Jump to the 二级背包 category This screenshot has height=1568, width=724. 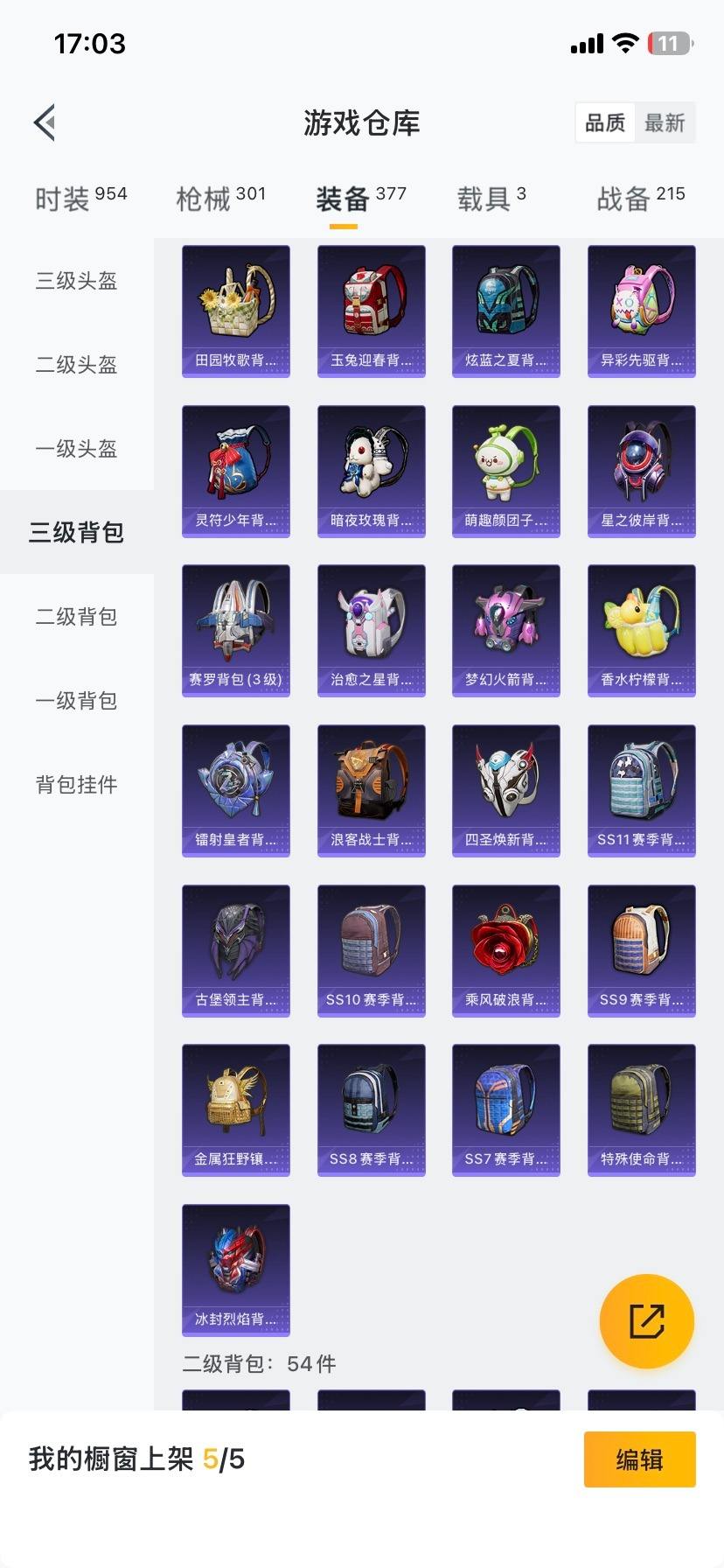[x=76, y=617]
